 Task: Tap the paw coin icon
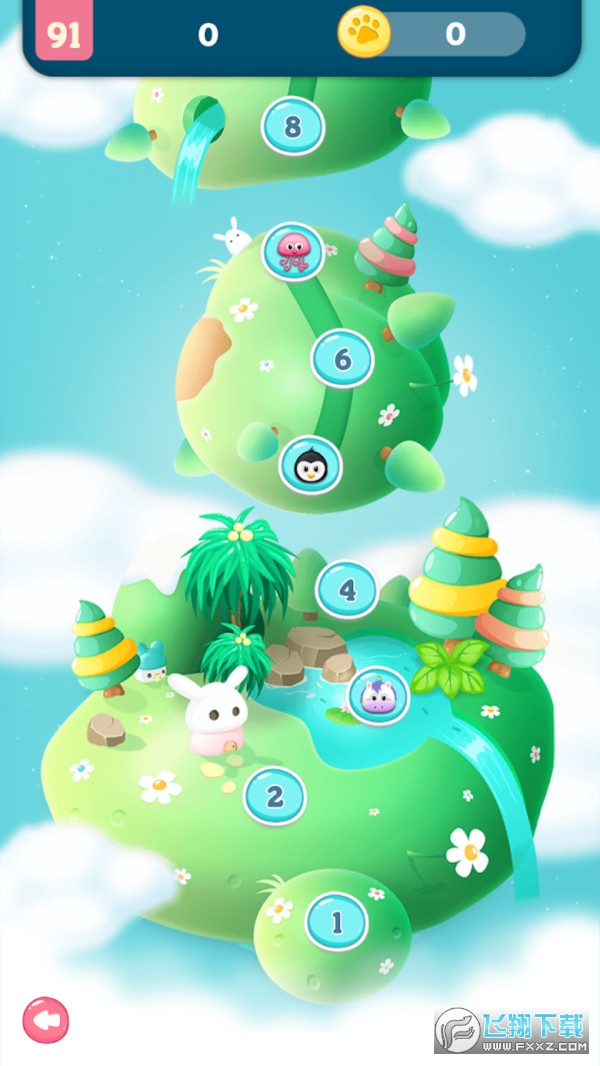click(x=363, y=34)
